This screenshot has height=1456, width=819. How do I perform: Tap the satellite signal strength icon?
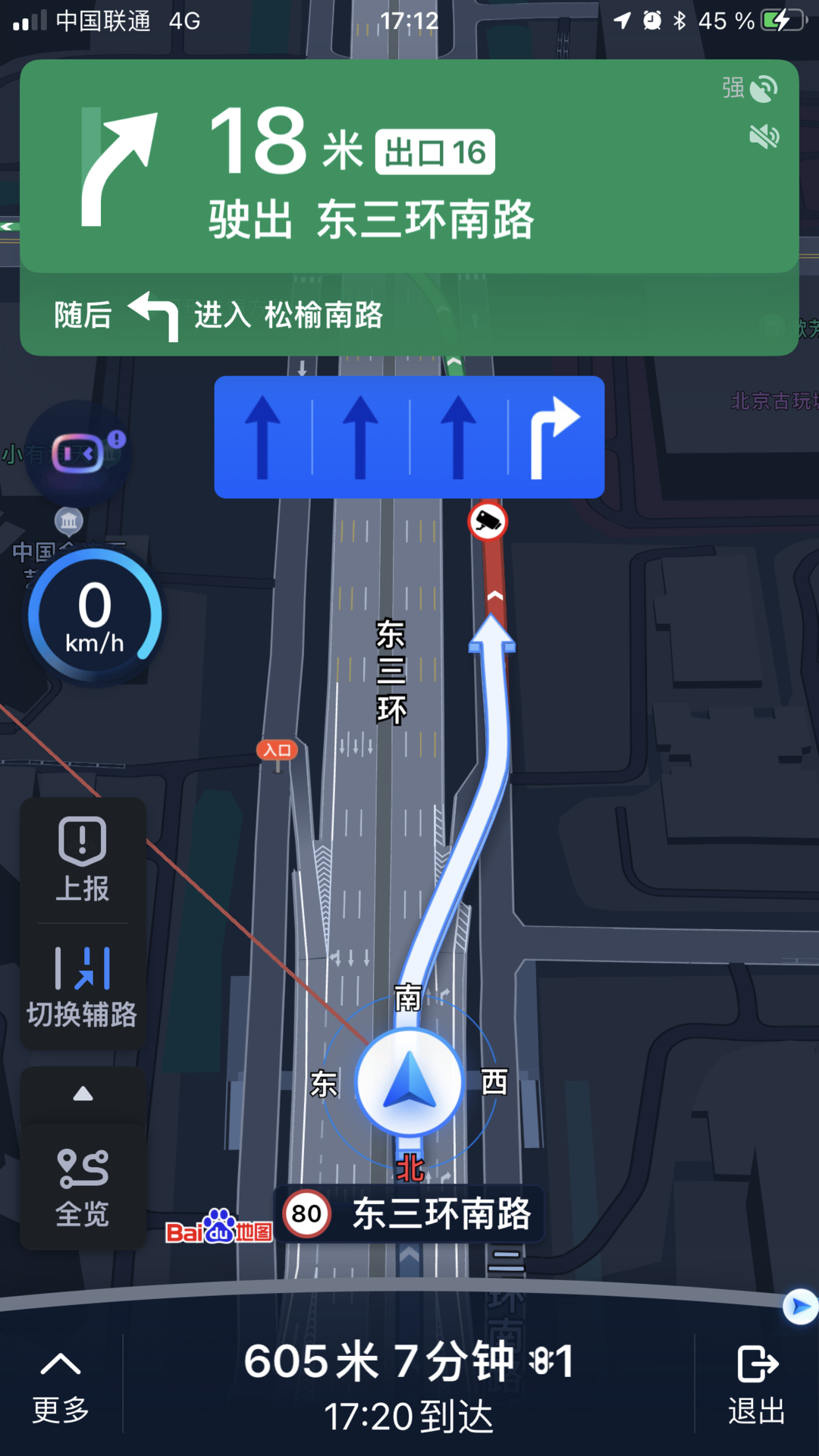point(762,89)
